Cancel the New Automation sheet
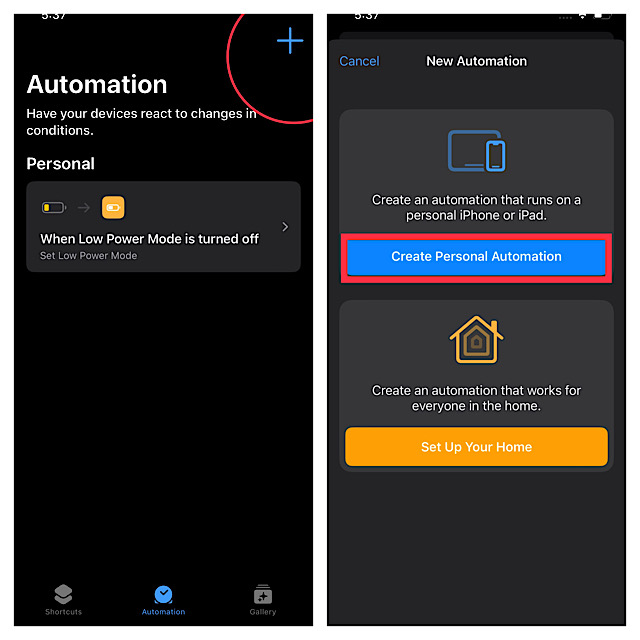Image resolution: width=640 pixels, height=640 pixels. pos(359,61)
